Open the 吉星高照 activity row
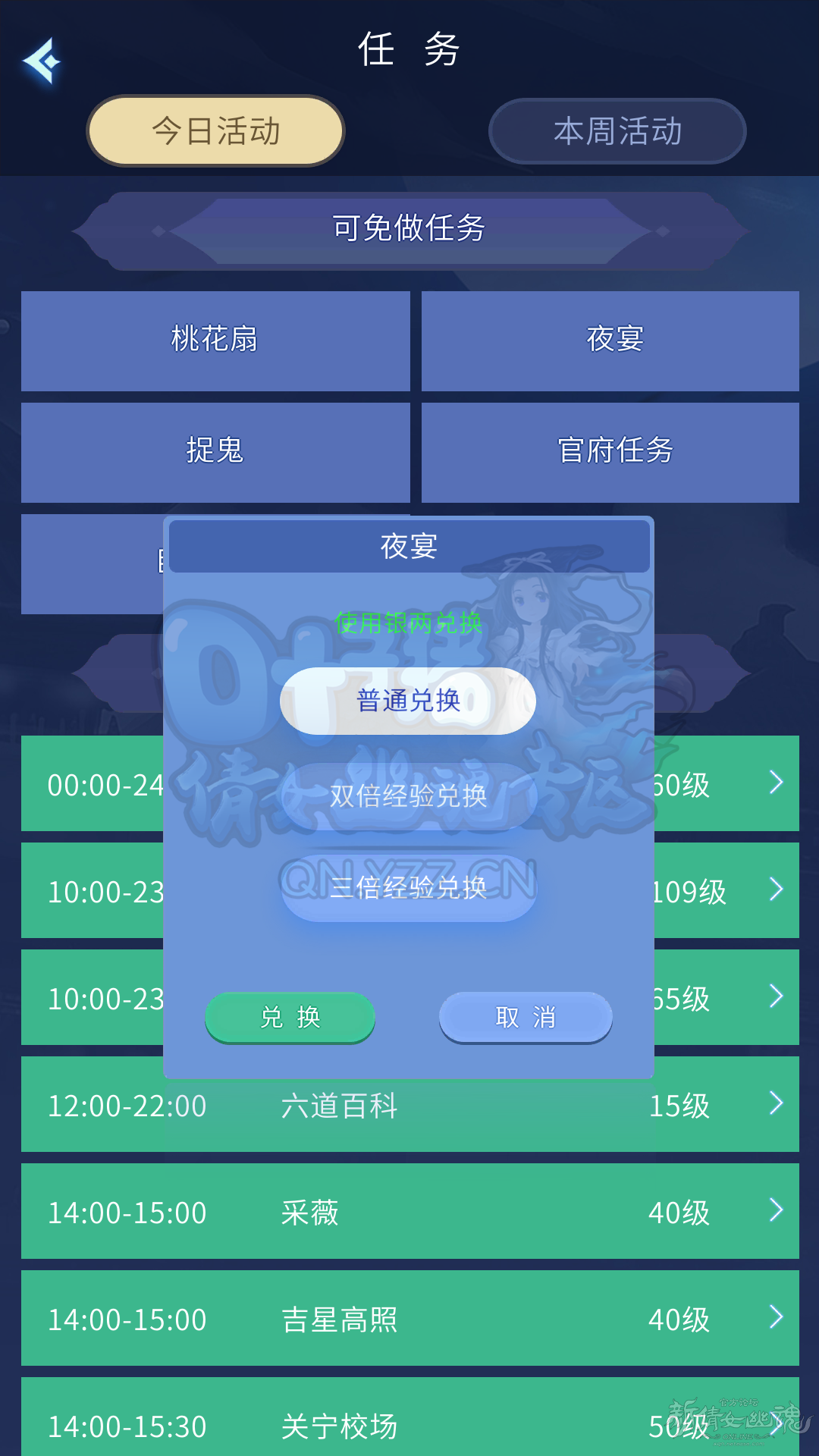This screenshot has height=1456, width=819. [409, 1319]
